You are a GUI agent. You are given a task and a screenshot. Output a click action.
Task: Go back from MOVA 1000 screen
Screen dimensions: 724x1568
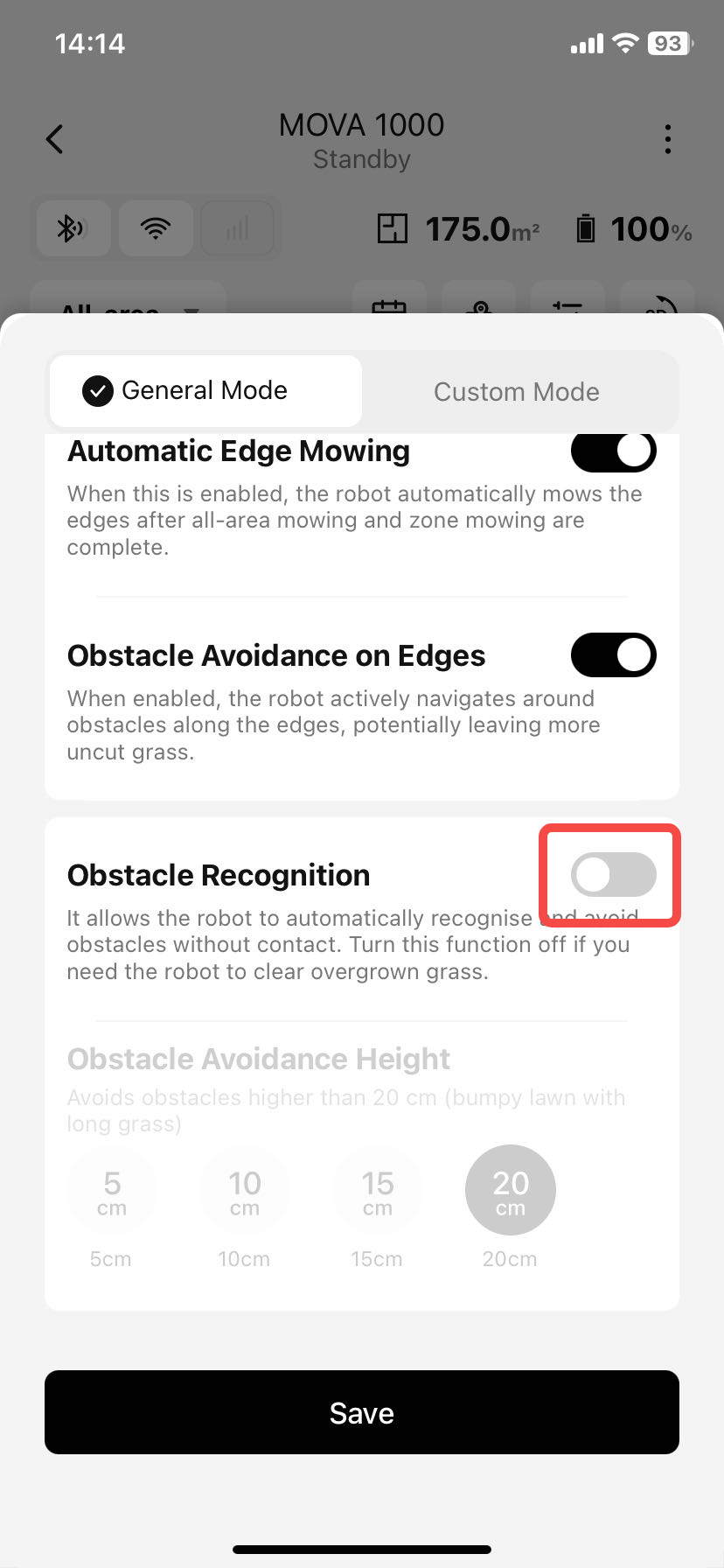[55, 139]
